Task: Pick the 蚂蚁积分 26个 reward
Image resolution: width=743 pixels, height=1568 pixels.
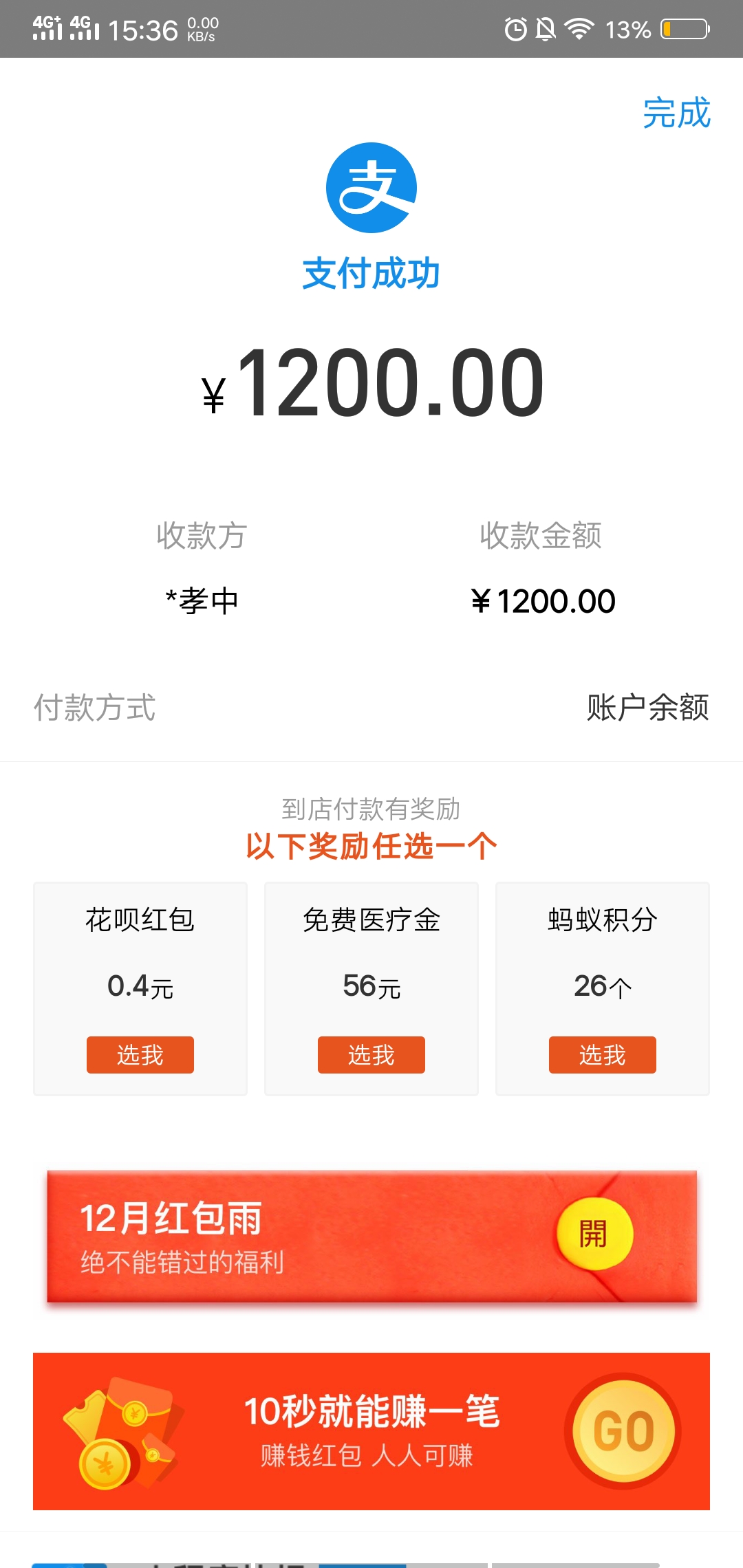Action: [x=603, y=1054]
